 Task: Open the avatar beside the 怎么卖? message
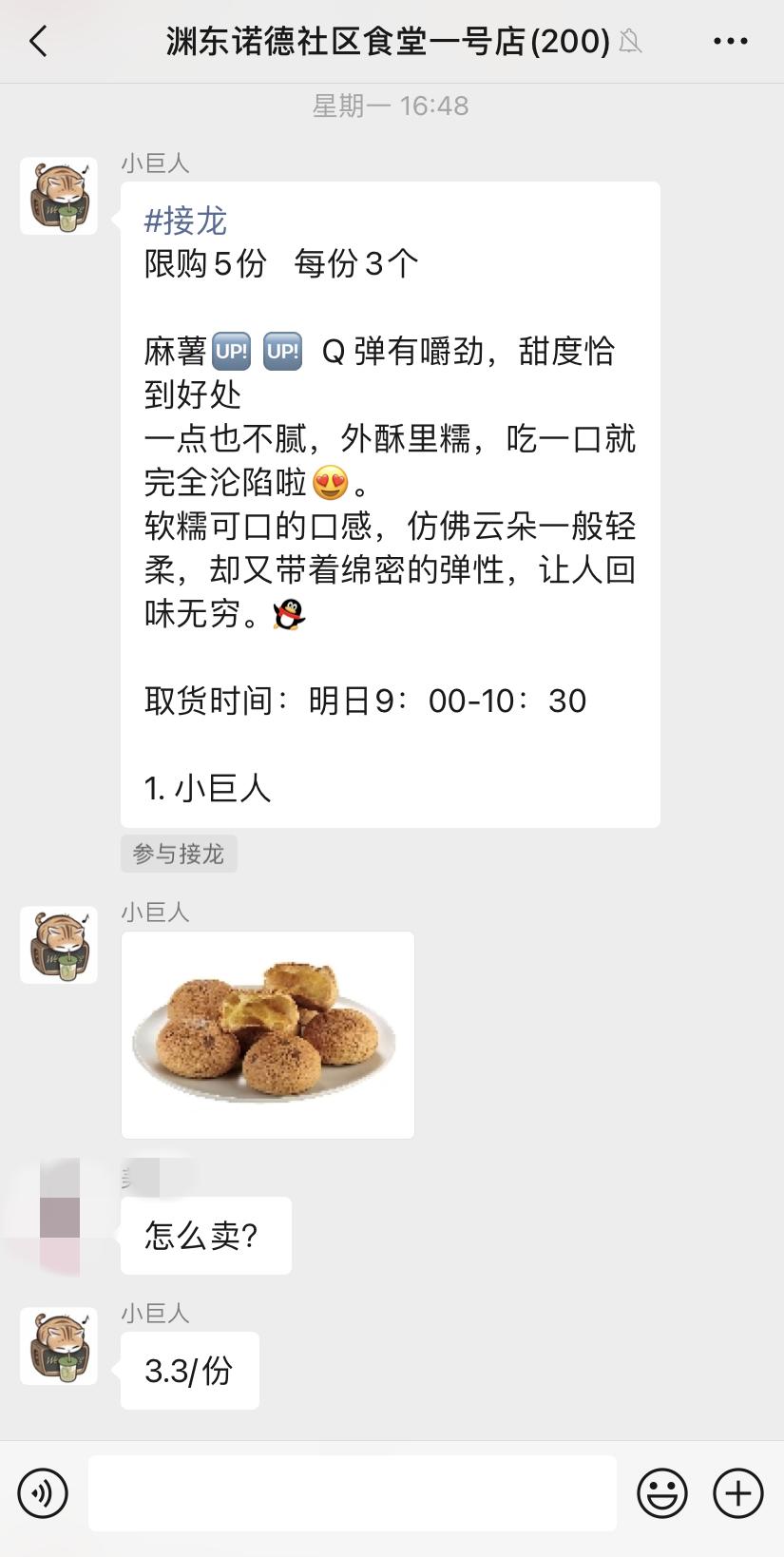pos(59,1217)
